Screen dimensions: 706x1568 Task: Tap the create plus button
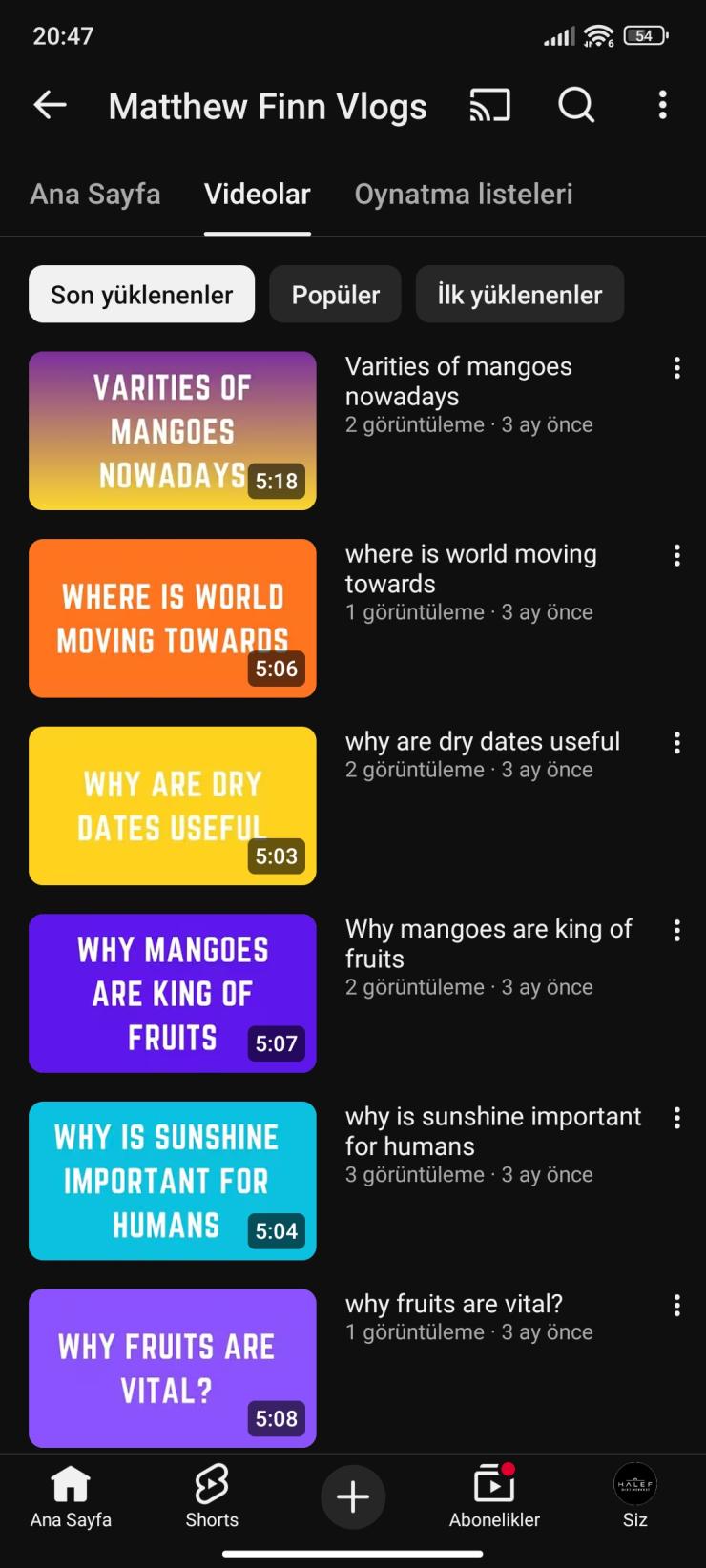click(353, 1496)
